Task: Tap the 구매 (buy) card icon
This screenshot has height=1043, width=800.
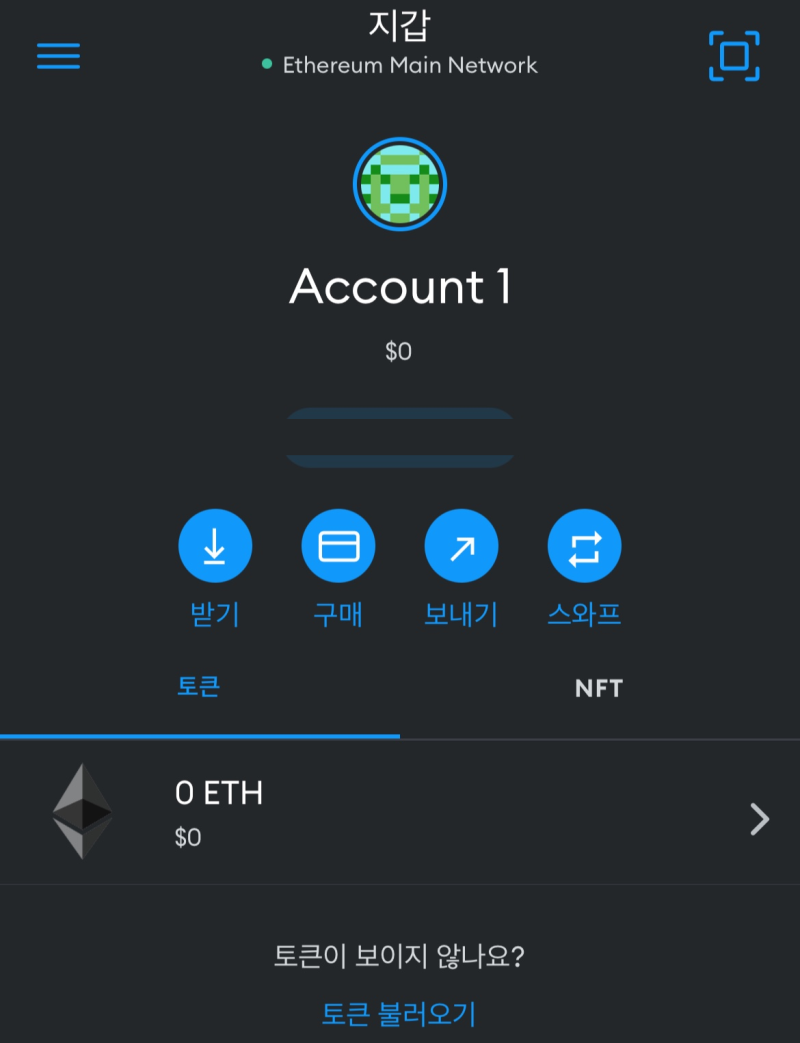Action: click(x=338, y=545)
